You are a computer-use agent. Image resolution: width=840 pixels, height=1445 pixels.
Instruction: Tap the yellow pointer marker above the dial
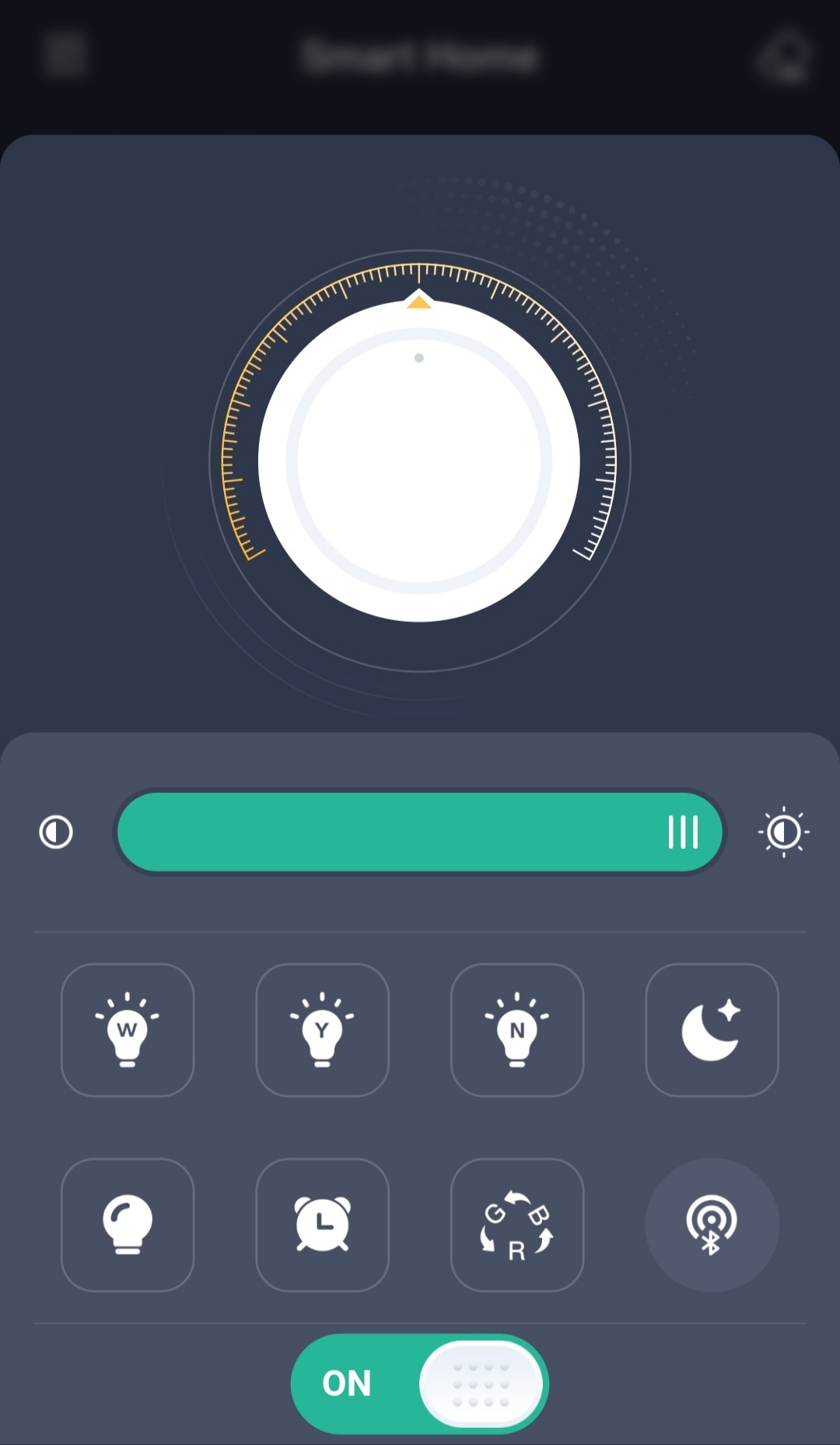pos(420,302)
